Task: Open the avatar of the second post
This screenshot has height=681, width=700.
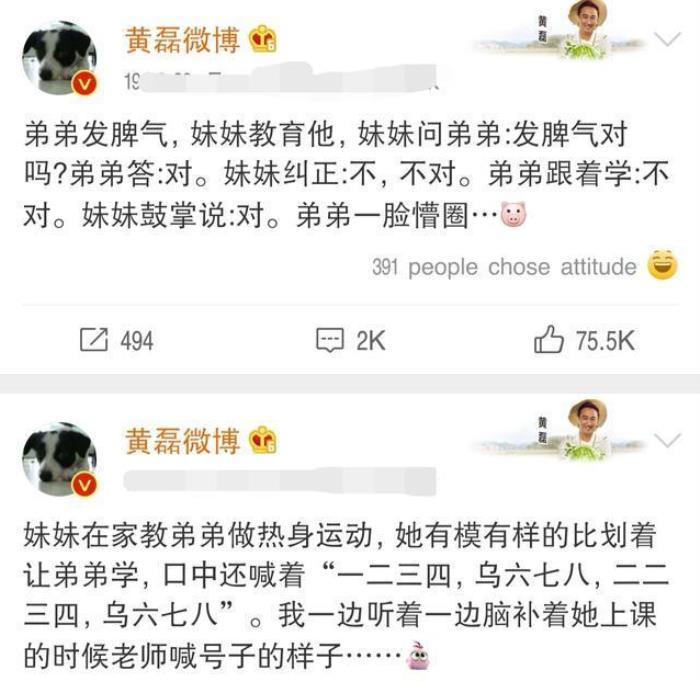Action: 60,459
